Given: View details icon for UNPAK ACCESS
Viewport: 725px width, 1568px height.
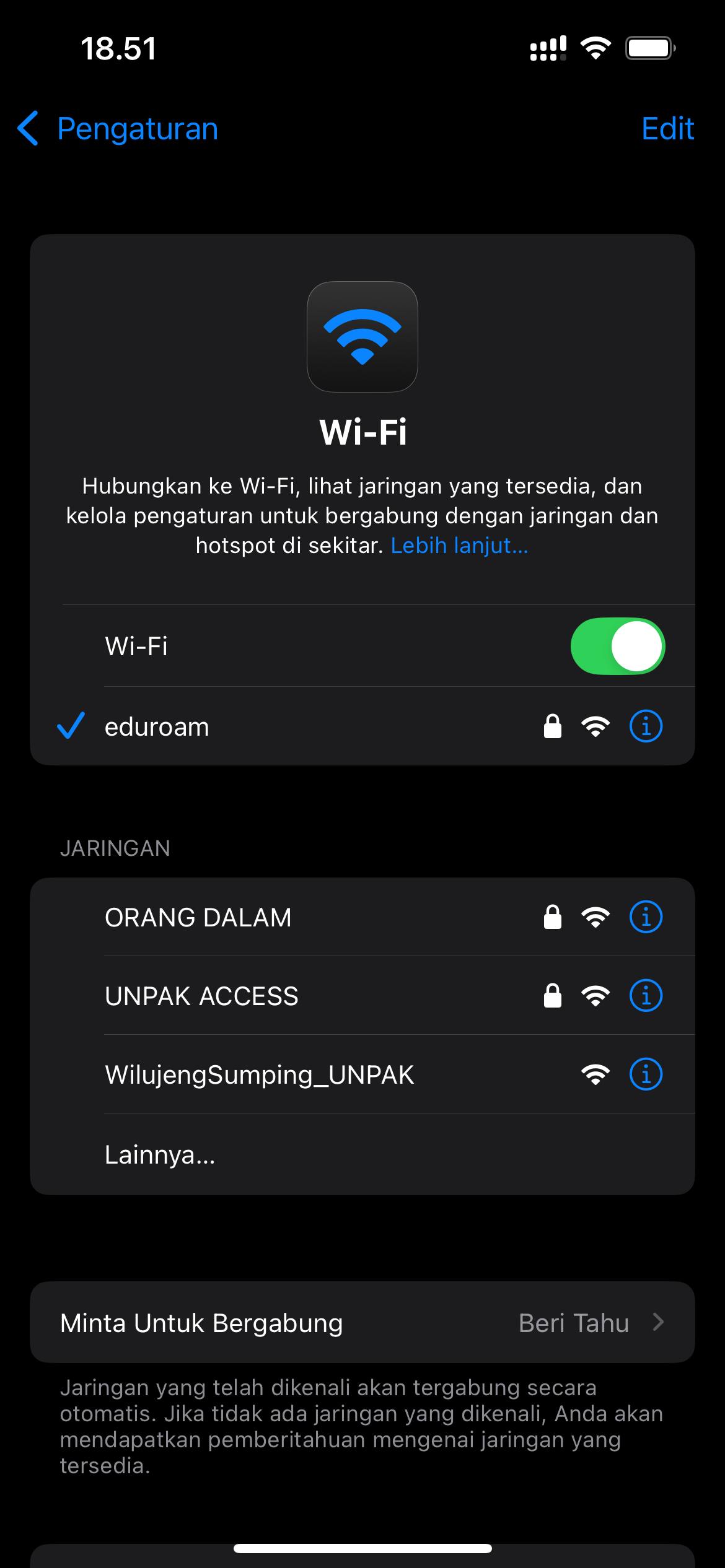Looking at the screenshot, I should click(646, 995).
